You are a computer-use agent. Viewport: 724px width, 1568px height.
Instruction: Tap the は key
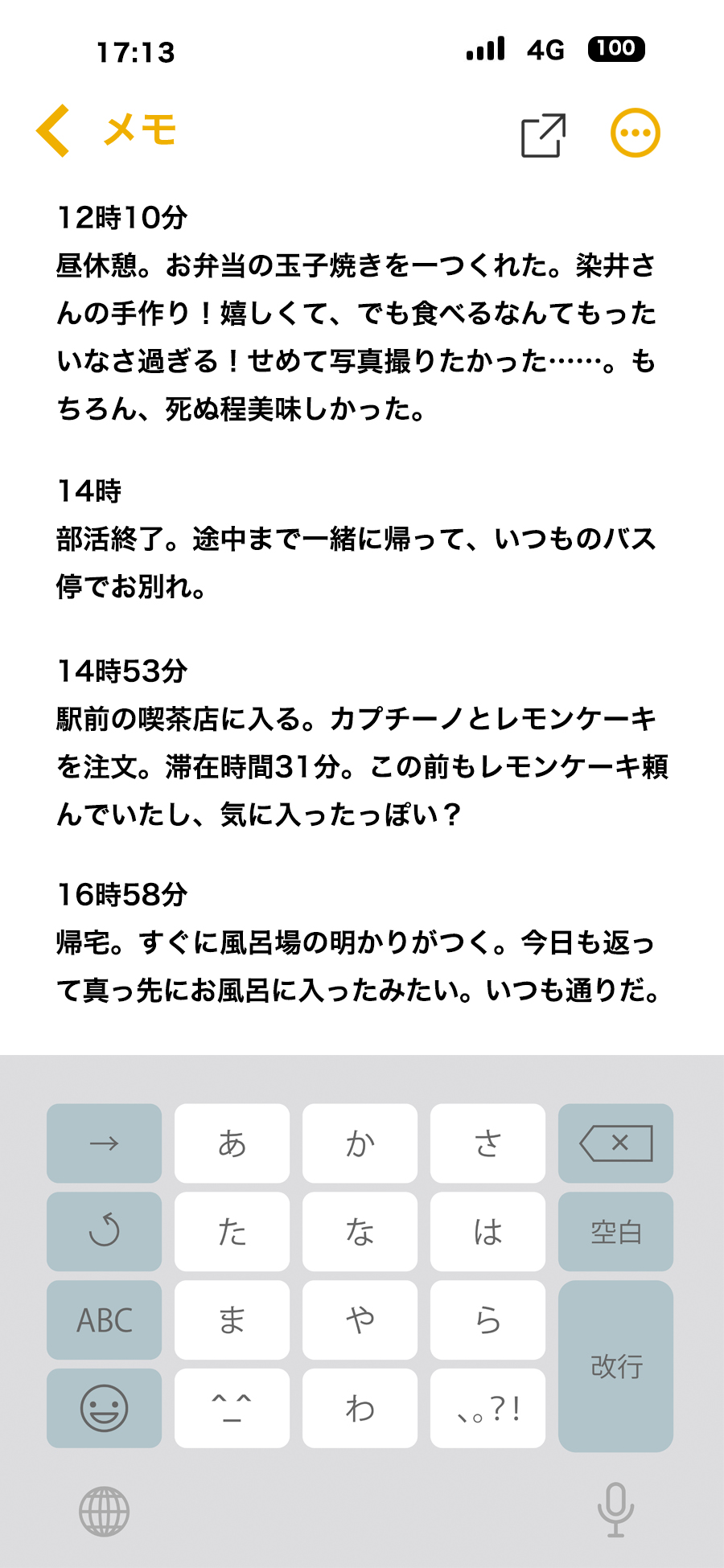click(487, 1231)
